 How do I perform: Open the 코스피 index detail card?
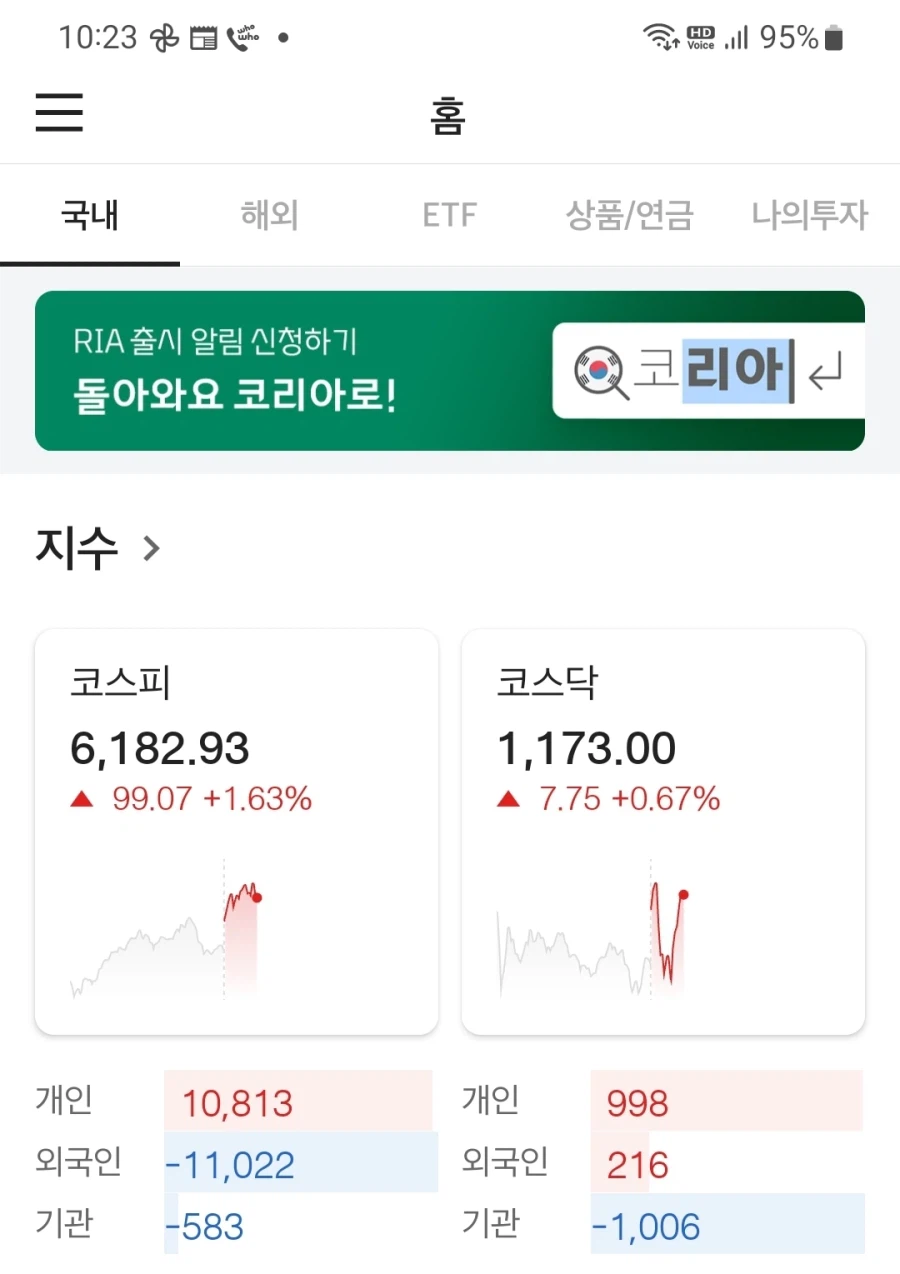[x=236, y=830]
